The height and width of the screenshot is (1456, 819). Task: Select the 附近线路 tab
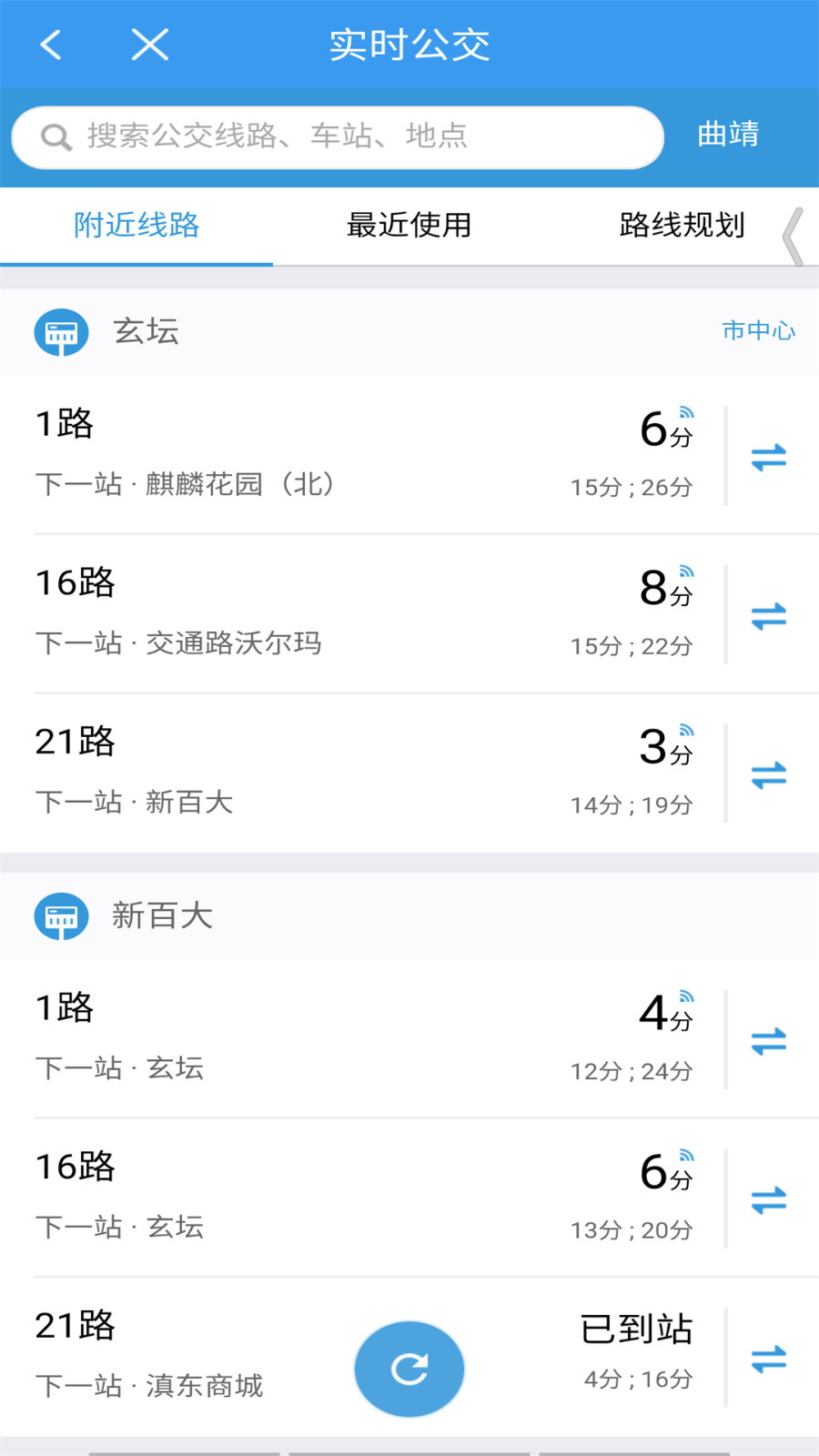[x=136, y=225]
